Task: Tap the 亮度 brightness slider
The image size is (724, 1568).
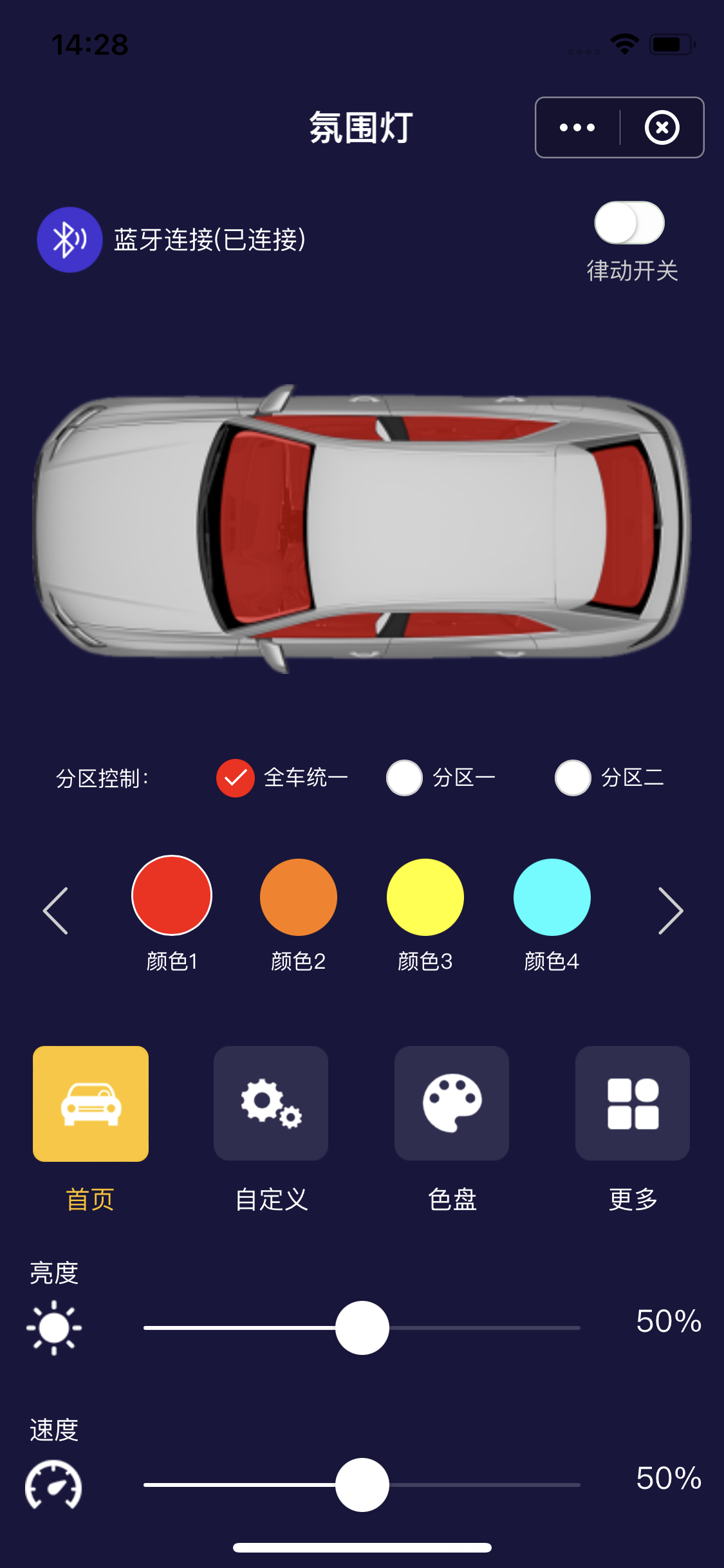Action: point(362,1327)
